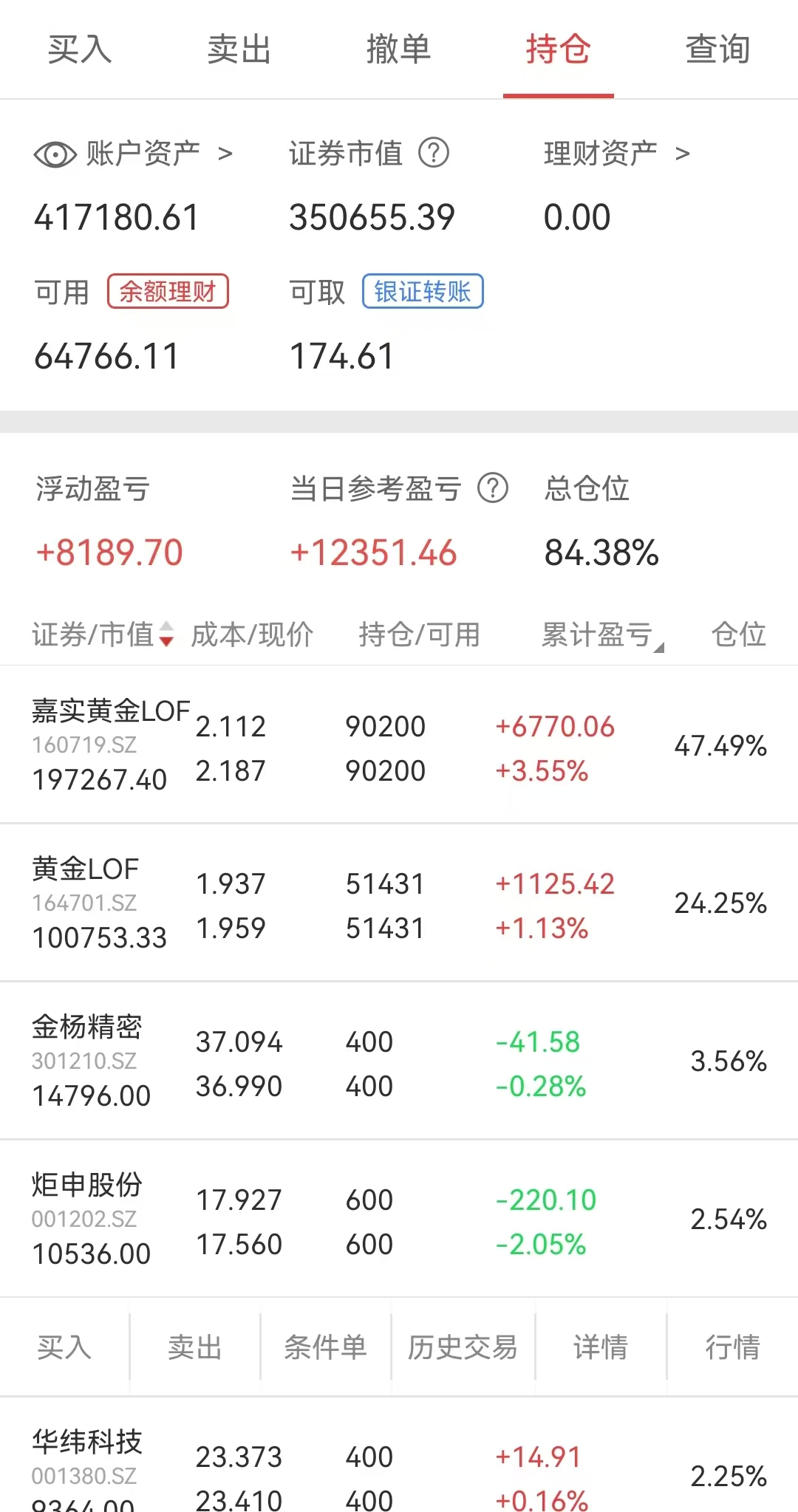The height and width of the screenshot is (1512, 798).
Task: View 历史交易 for 炬申股份
Action: tap(463, 1347)
